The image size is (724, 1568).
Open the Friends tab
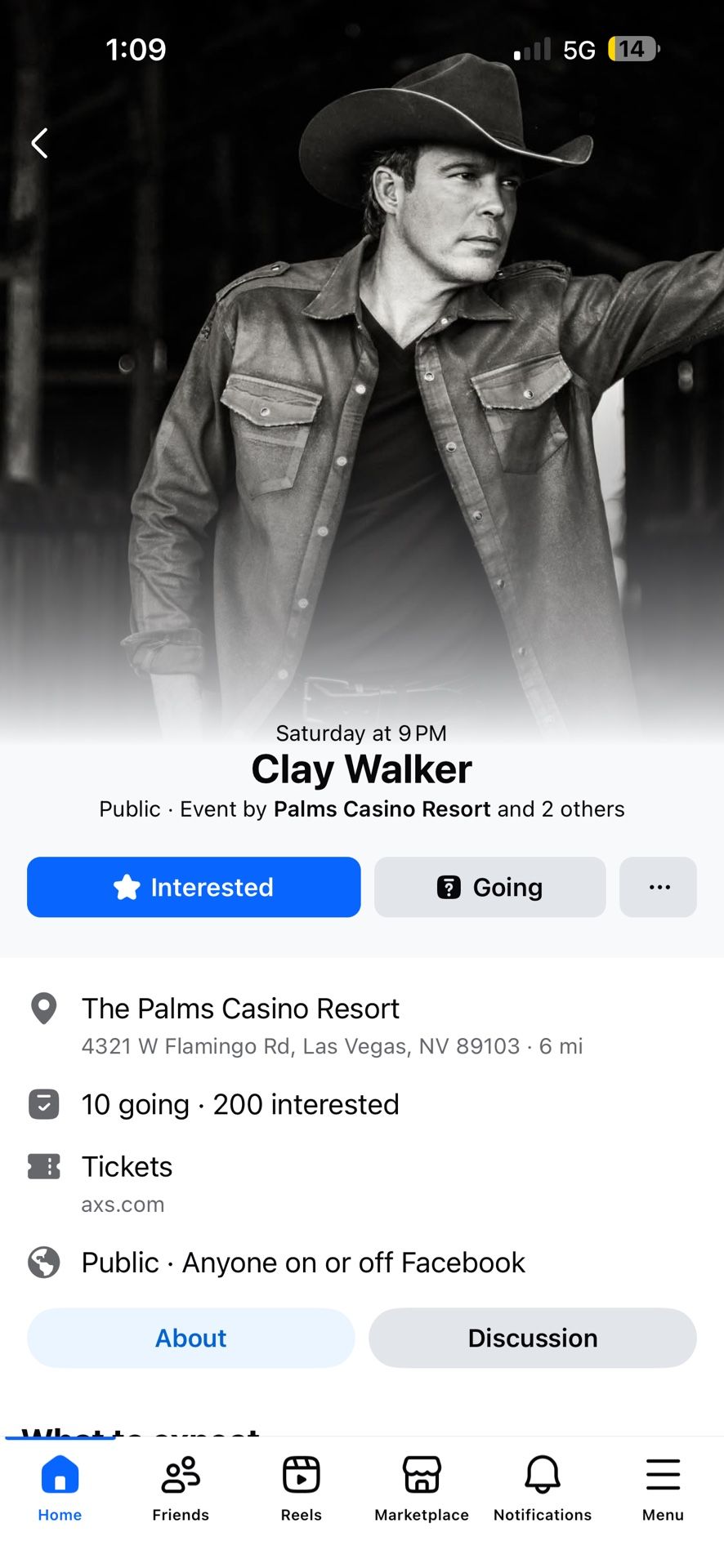tap(181, 1488)
